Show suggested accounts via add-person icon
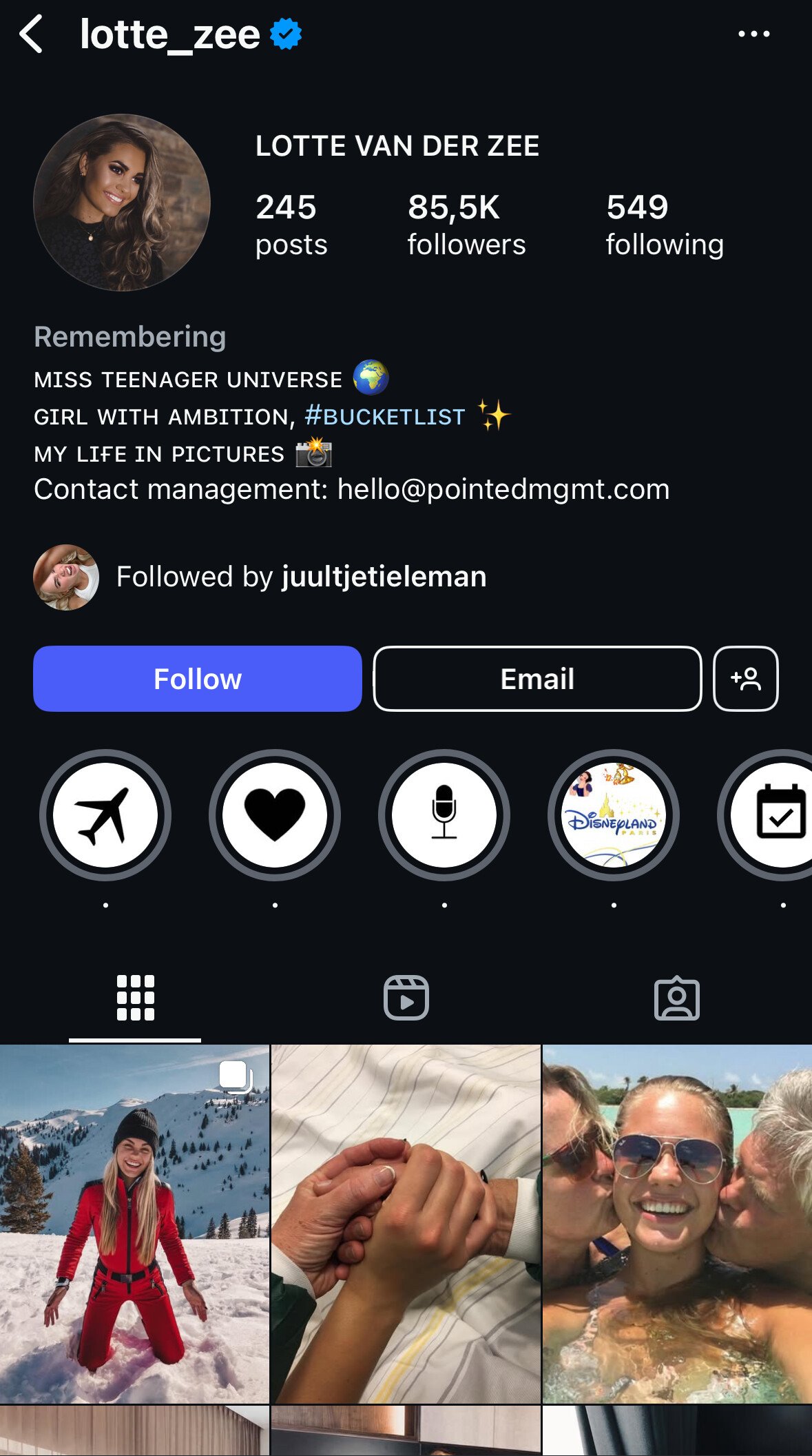This screenshot has width=812, height=1456. pos(746,679)
